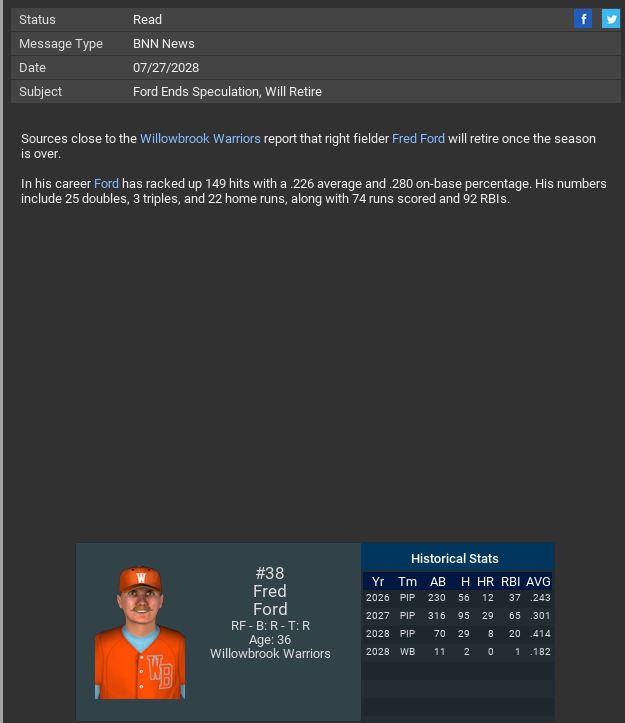Share this news on Twitter
The width and height of the screenshot is (625, 723).
click(x=610, y=19)
